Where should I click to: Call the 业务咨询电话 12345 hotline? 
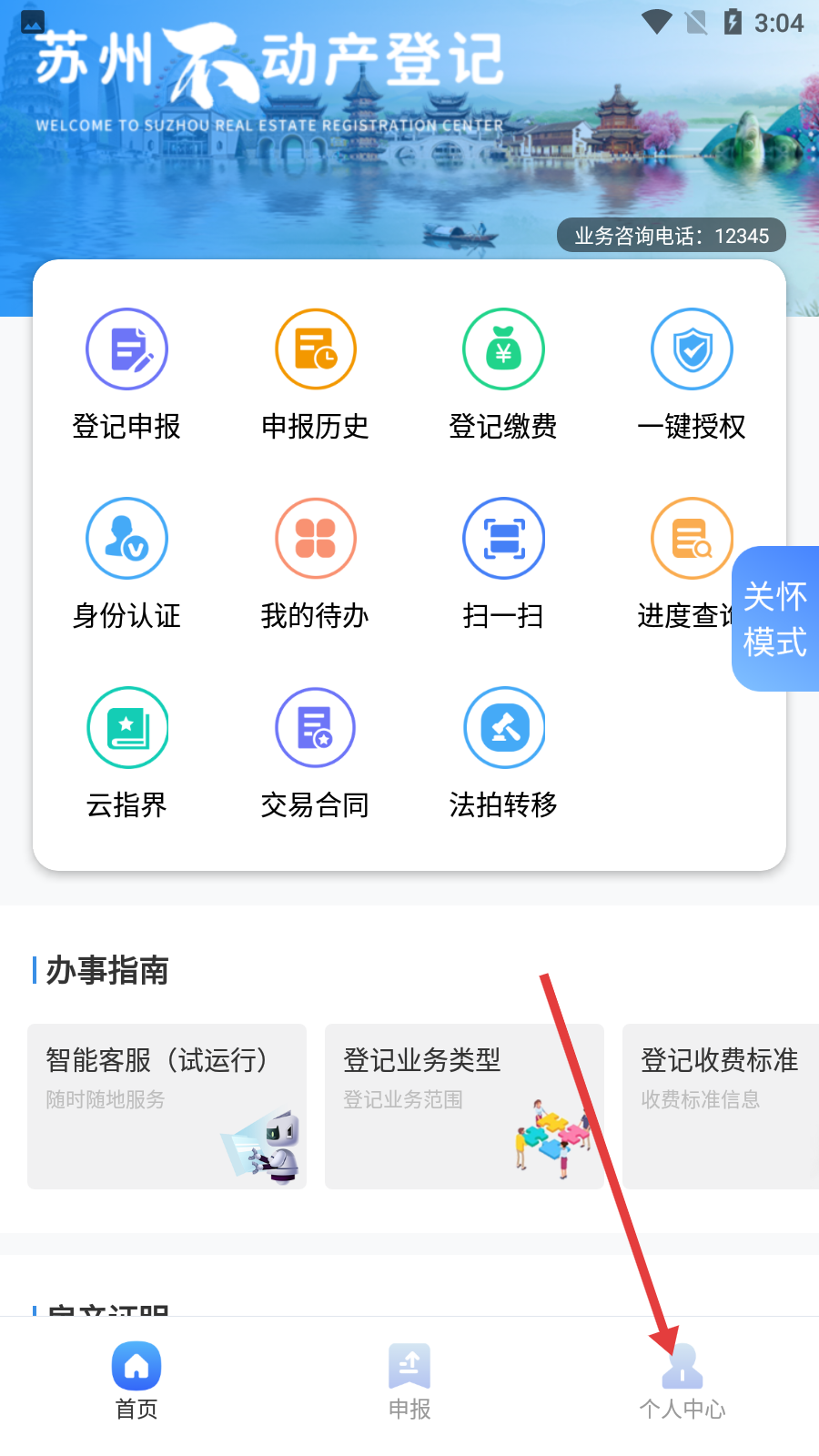[x=672, y=236]
